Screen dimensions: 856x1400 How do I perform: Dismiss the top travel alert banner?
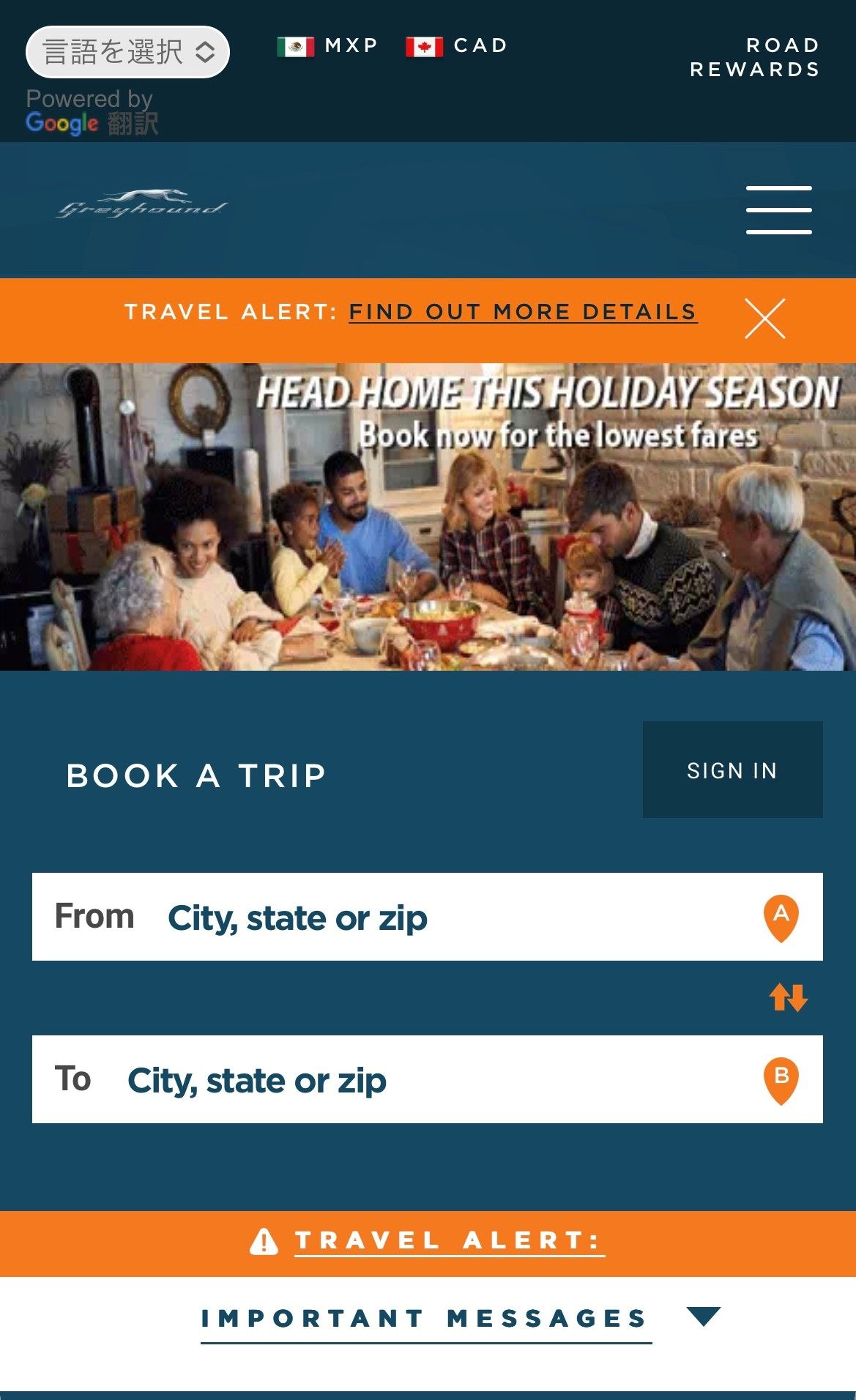(x=764, y=319)
